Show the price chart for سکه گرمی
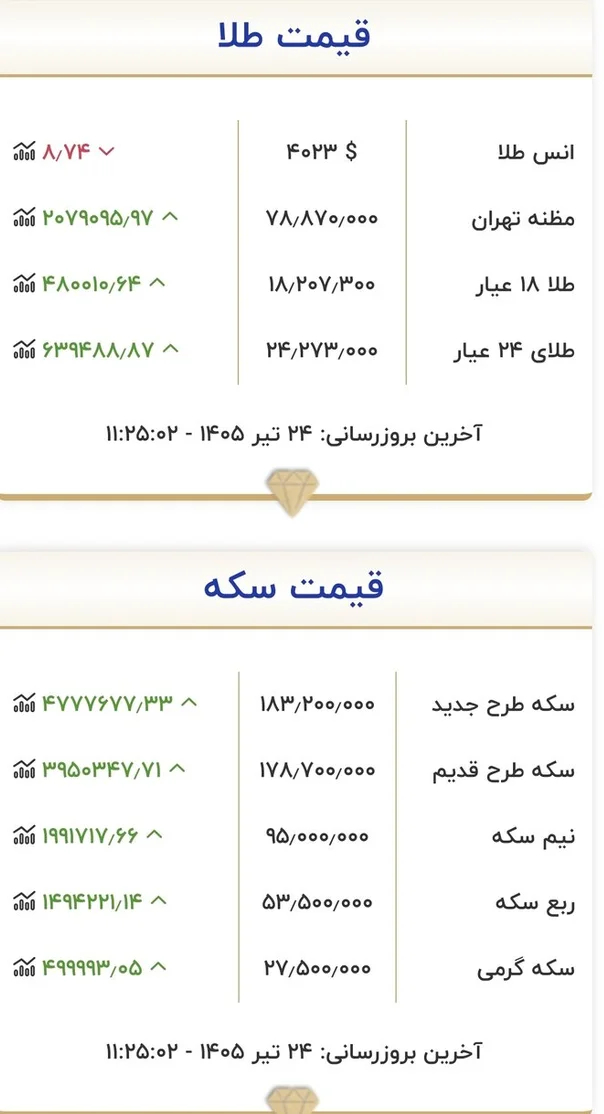The width and height of the screenshot is (604, 1114). 23,968
